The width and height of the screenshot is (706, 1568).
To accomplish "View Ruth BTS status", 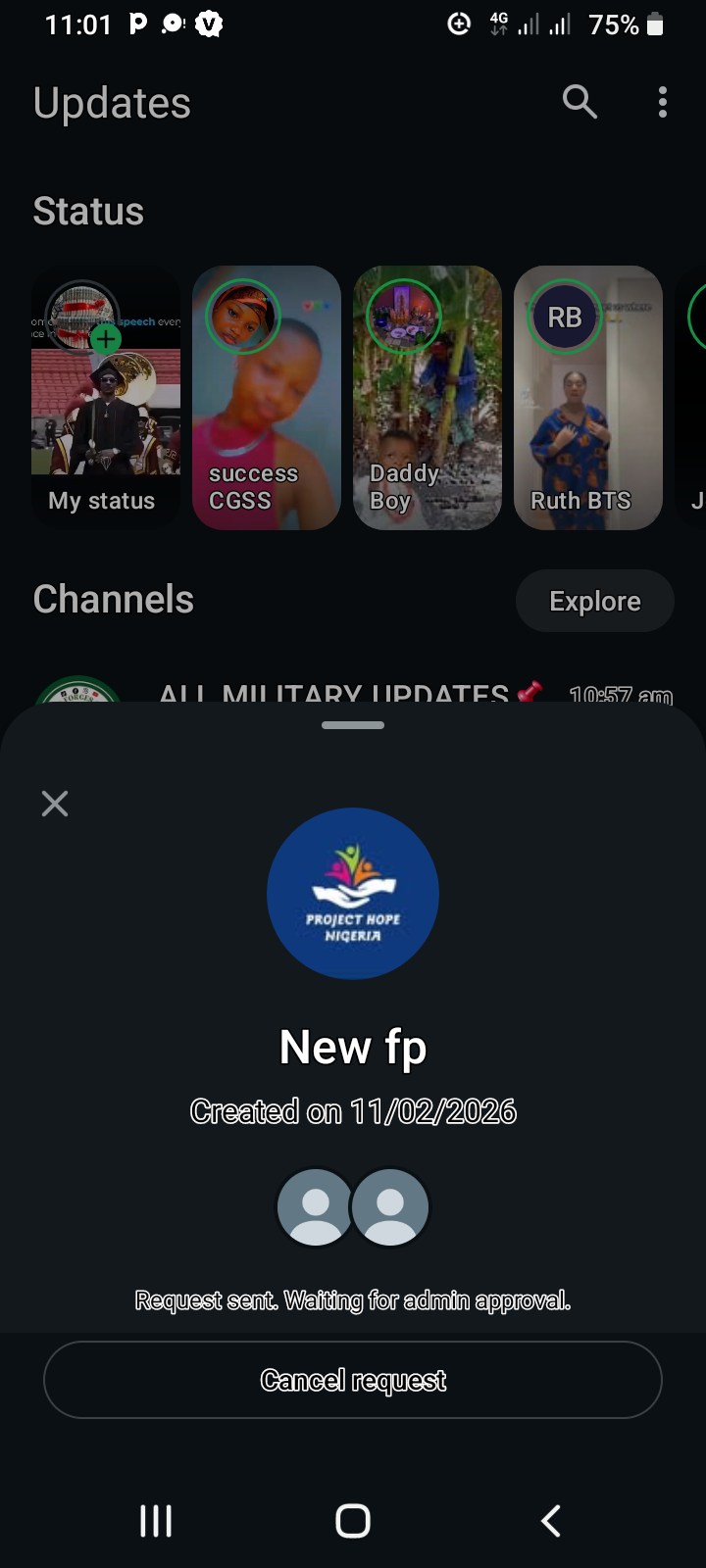I will pos(588,399).
